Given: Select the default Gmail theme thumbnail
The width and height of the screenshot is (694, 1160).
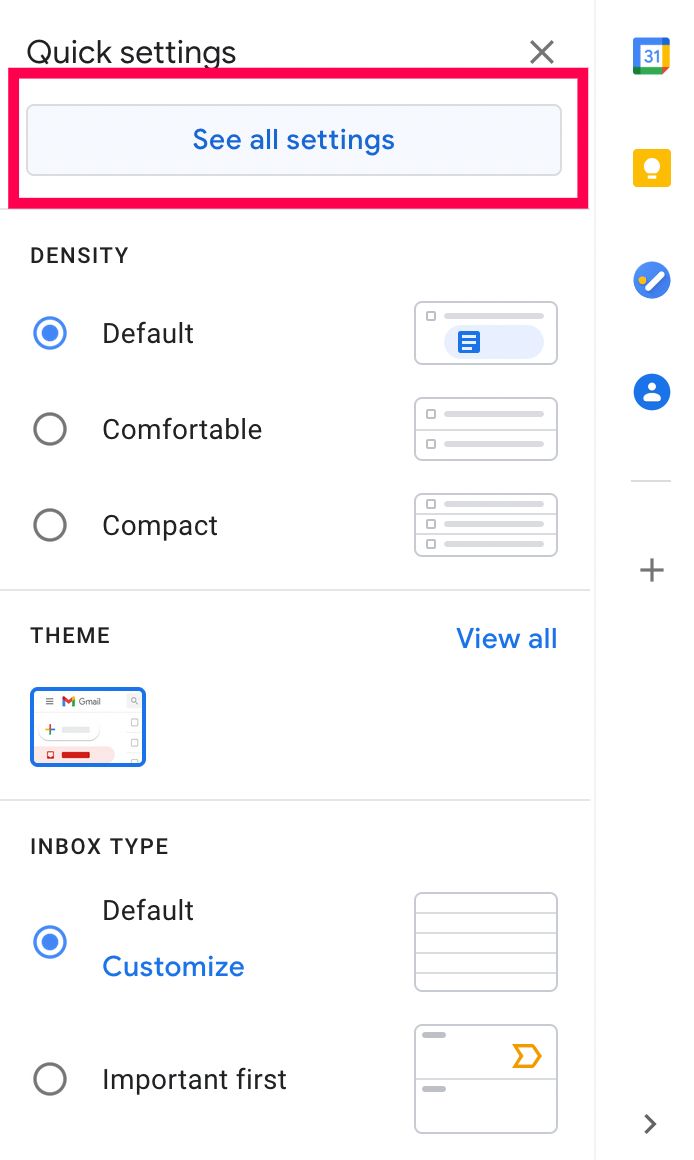Looking at the screenshot, I should (x=88, y=727).
